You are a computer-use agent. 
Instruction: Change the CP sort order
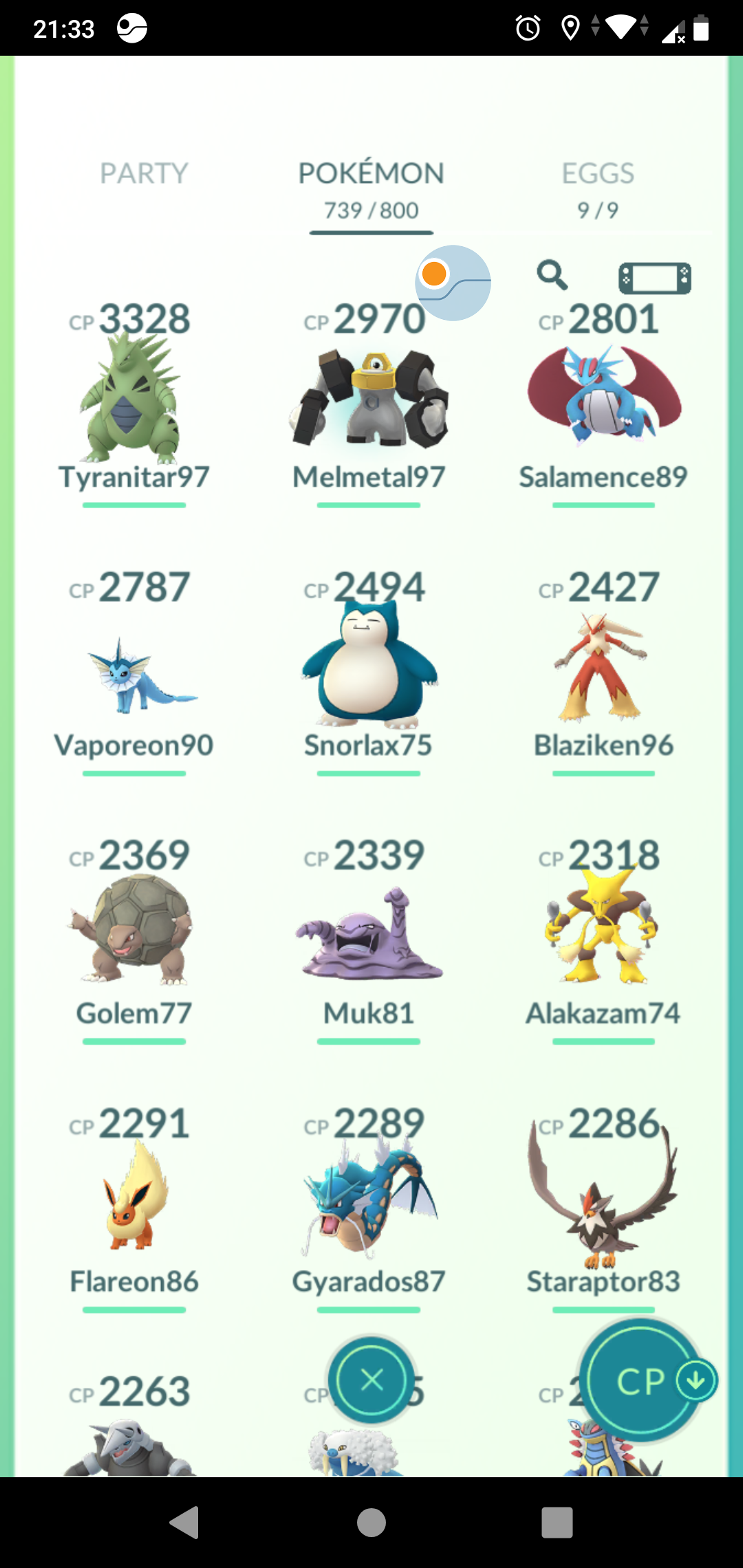[645, 1380]
